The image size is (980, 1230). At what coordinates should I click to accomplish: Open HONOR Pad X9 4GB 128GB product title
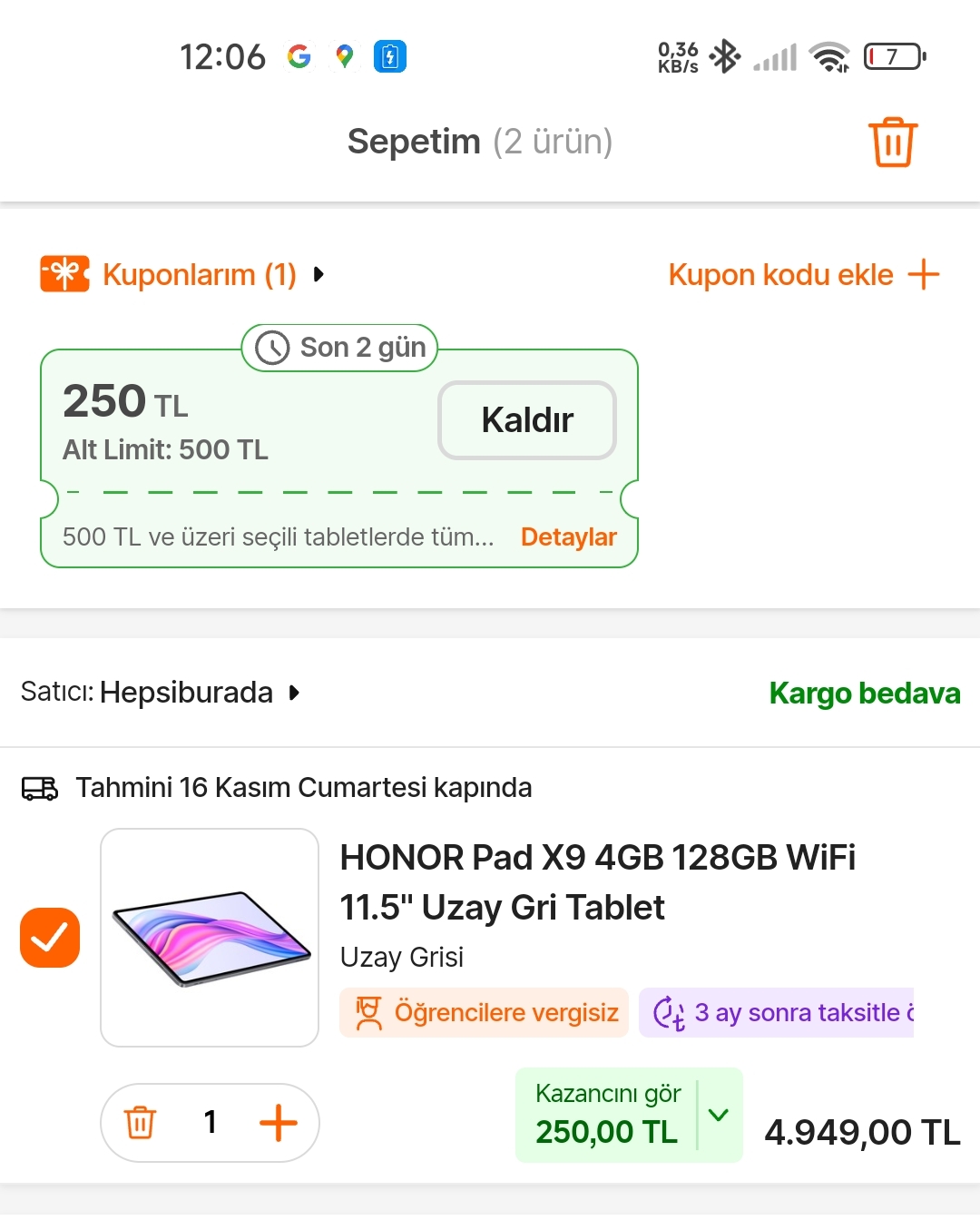pyautogui.click(x=597, y=881)
